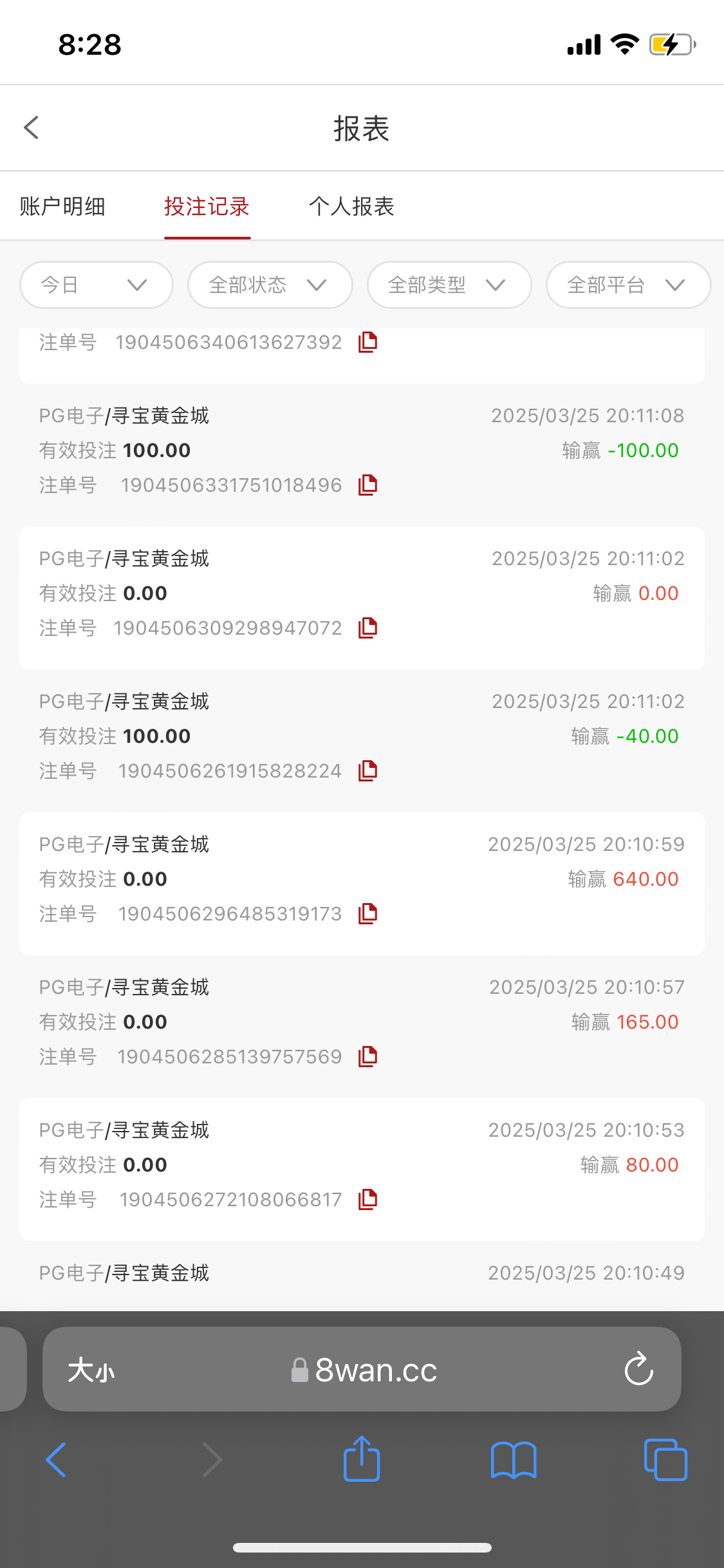Viewport: 724px width, 1568px height.
Task: Copy bet number 1904506272108066817
Action: coord(367,1200)
